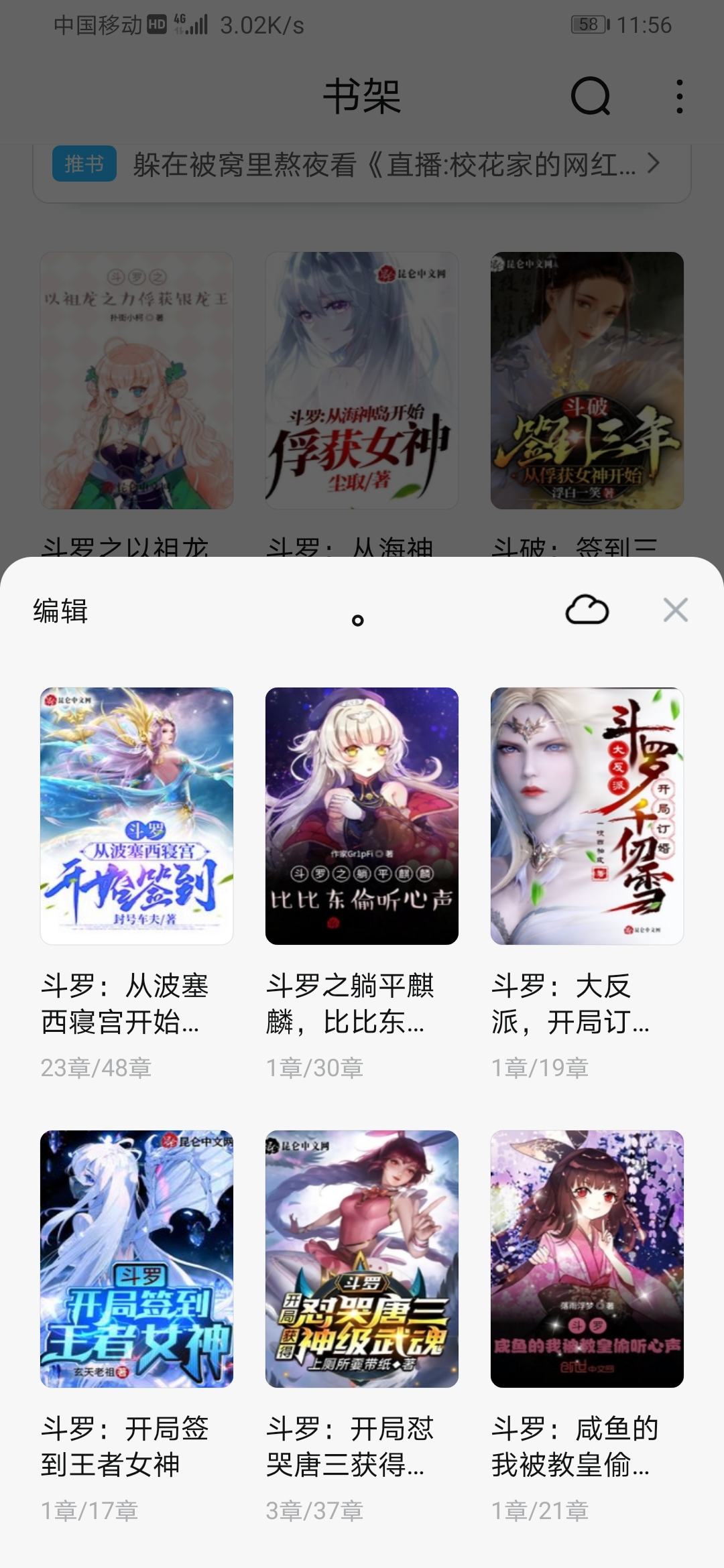
Task: Open book 斗罗：开局怼哭唐三获得
Action: 362,1258
